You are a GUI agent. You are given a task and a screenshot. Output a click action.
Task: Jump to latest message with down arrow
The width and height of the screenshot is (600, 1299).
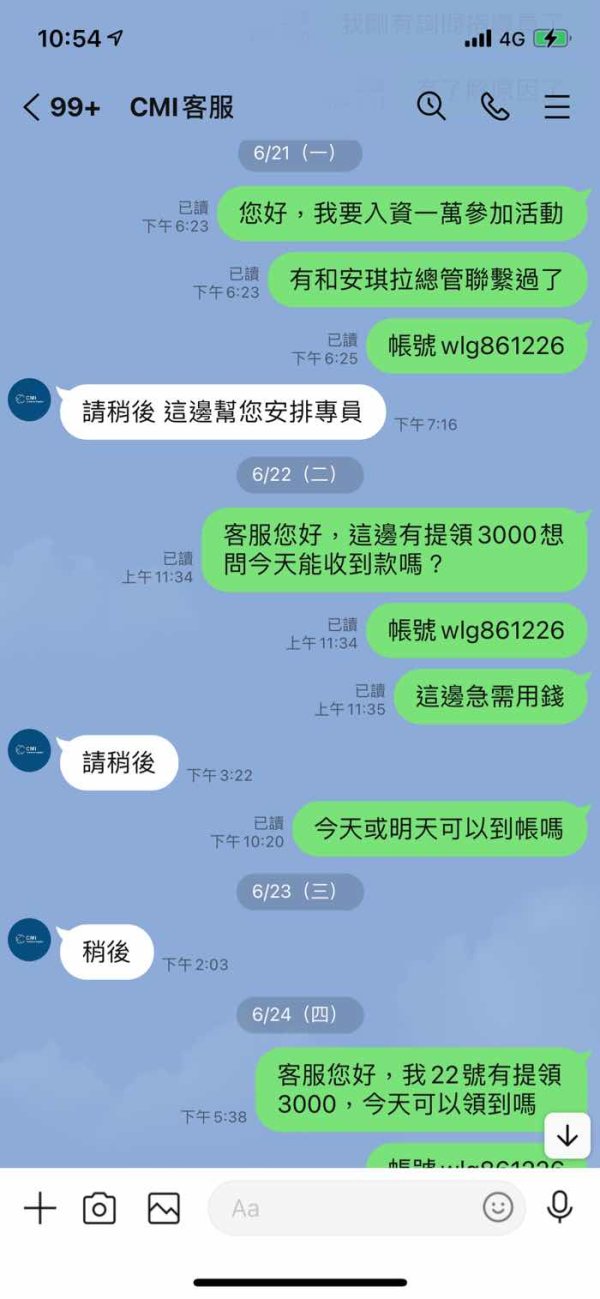click(567, 1136)
